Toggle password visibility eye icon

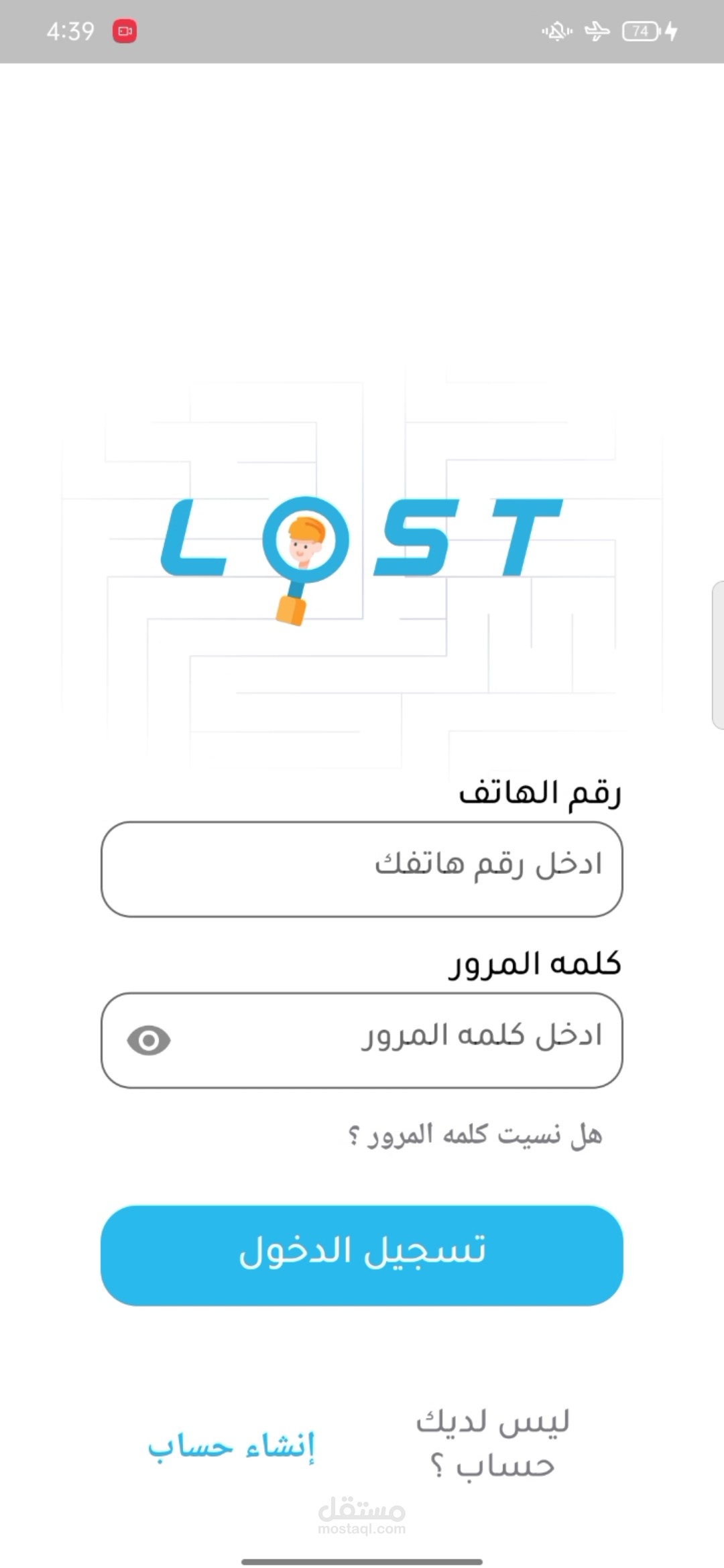tap(149, 1040)
